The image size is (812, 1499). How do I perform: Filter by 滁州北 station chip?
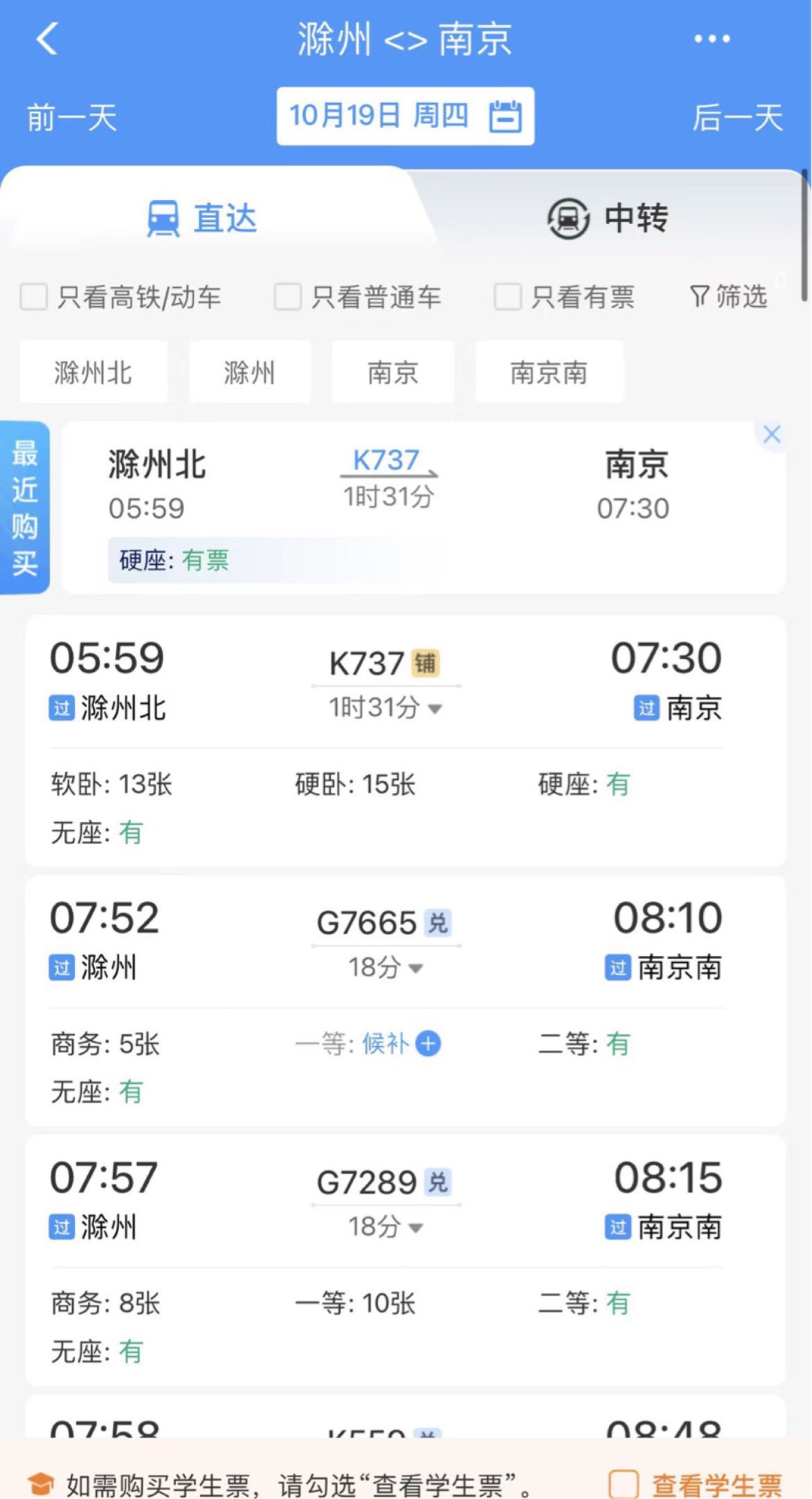coord(93,372)
